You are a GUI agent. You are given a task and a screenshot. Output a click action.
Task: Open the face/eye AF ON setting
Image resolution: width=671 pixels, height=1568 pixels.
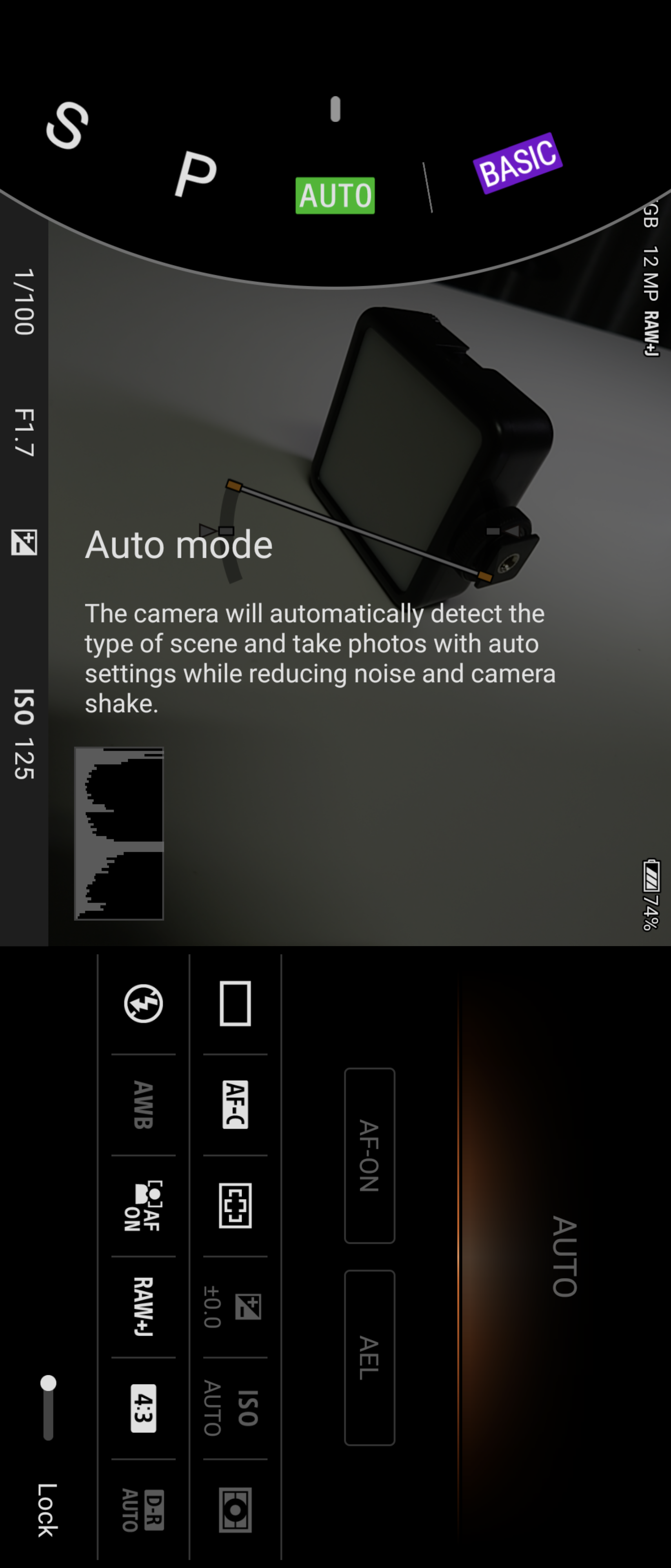pyautogui.click(x=144, y=1206)
